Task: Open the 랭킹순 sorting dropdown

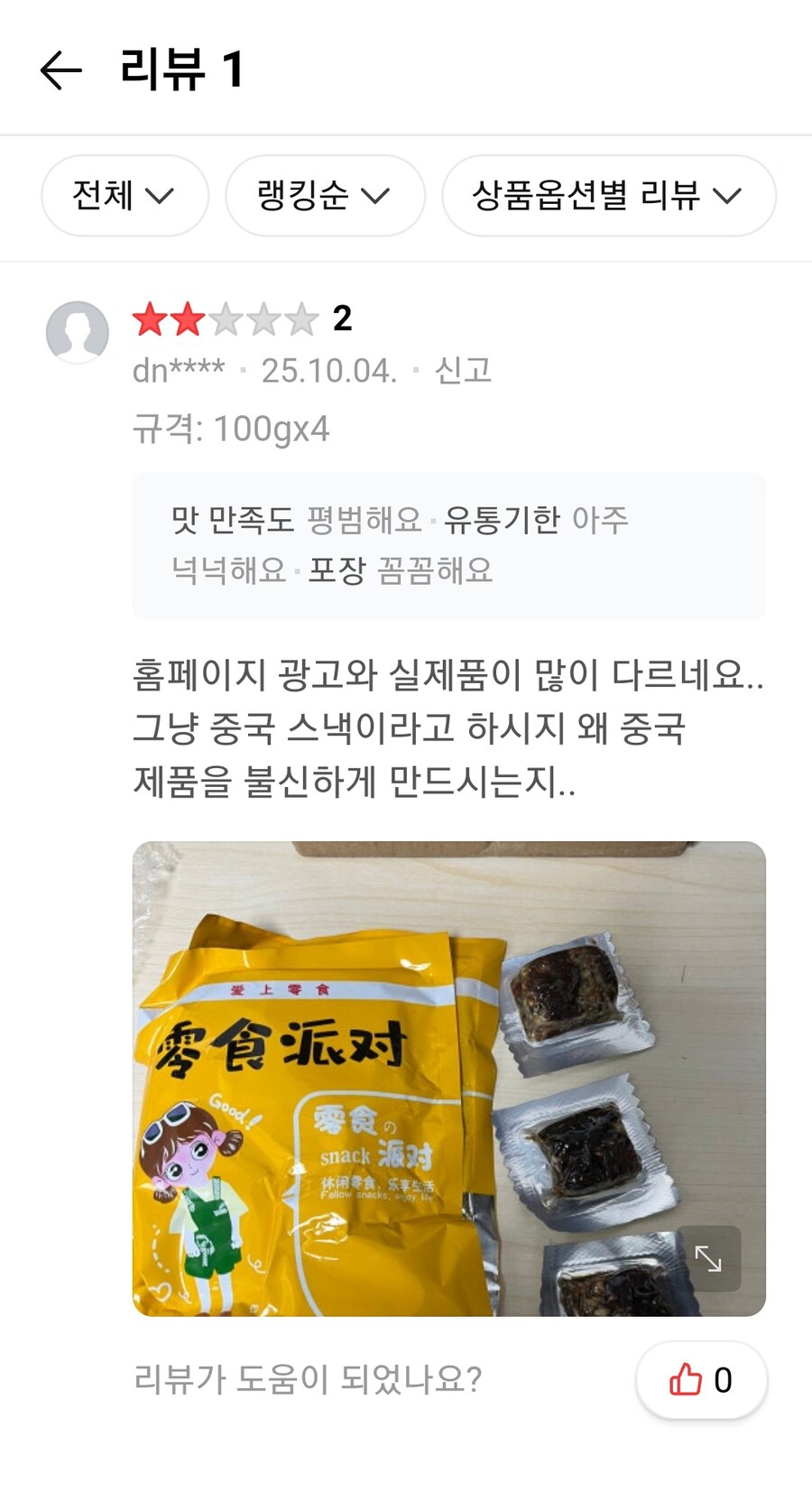Action: coord(325,195)
